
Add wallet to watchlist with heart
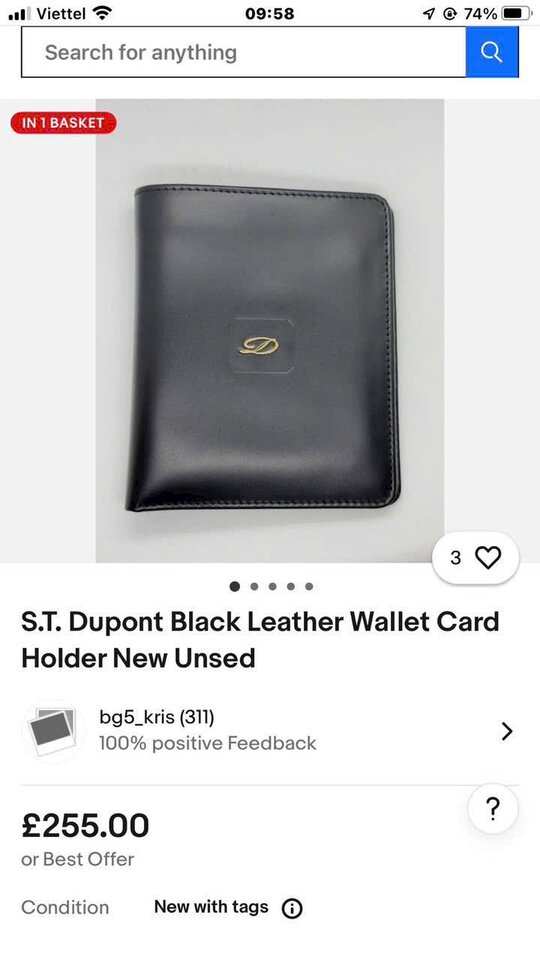(x=475, y=558)
